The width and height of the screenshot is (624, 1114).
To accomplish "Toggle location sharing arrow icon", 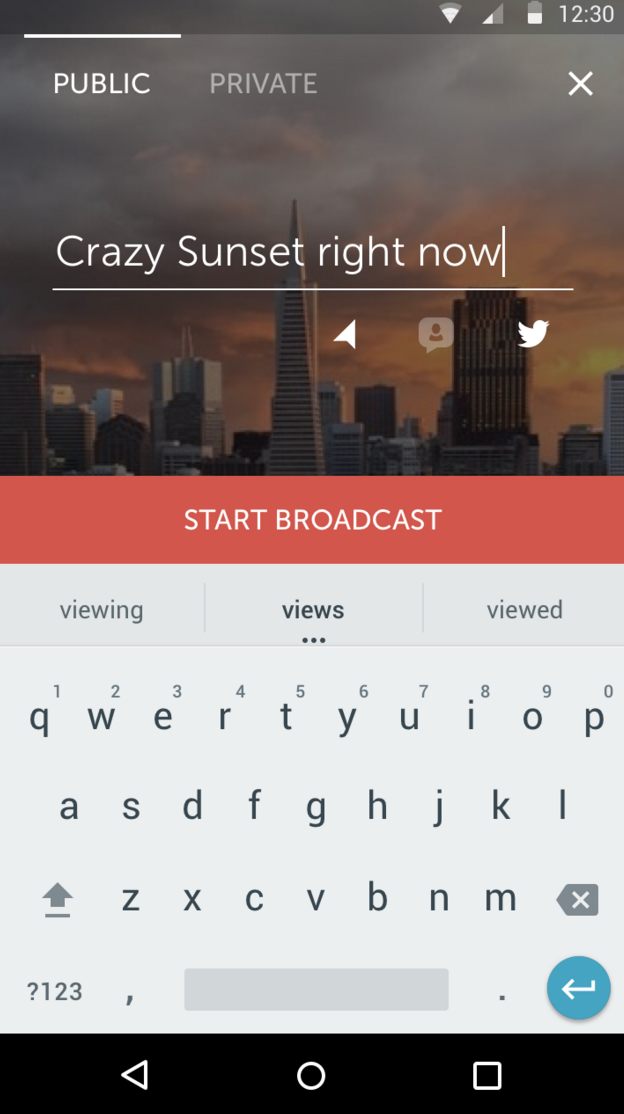I will point(345,335).
